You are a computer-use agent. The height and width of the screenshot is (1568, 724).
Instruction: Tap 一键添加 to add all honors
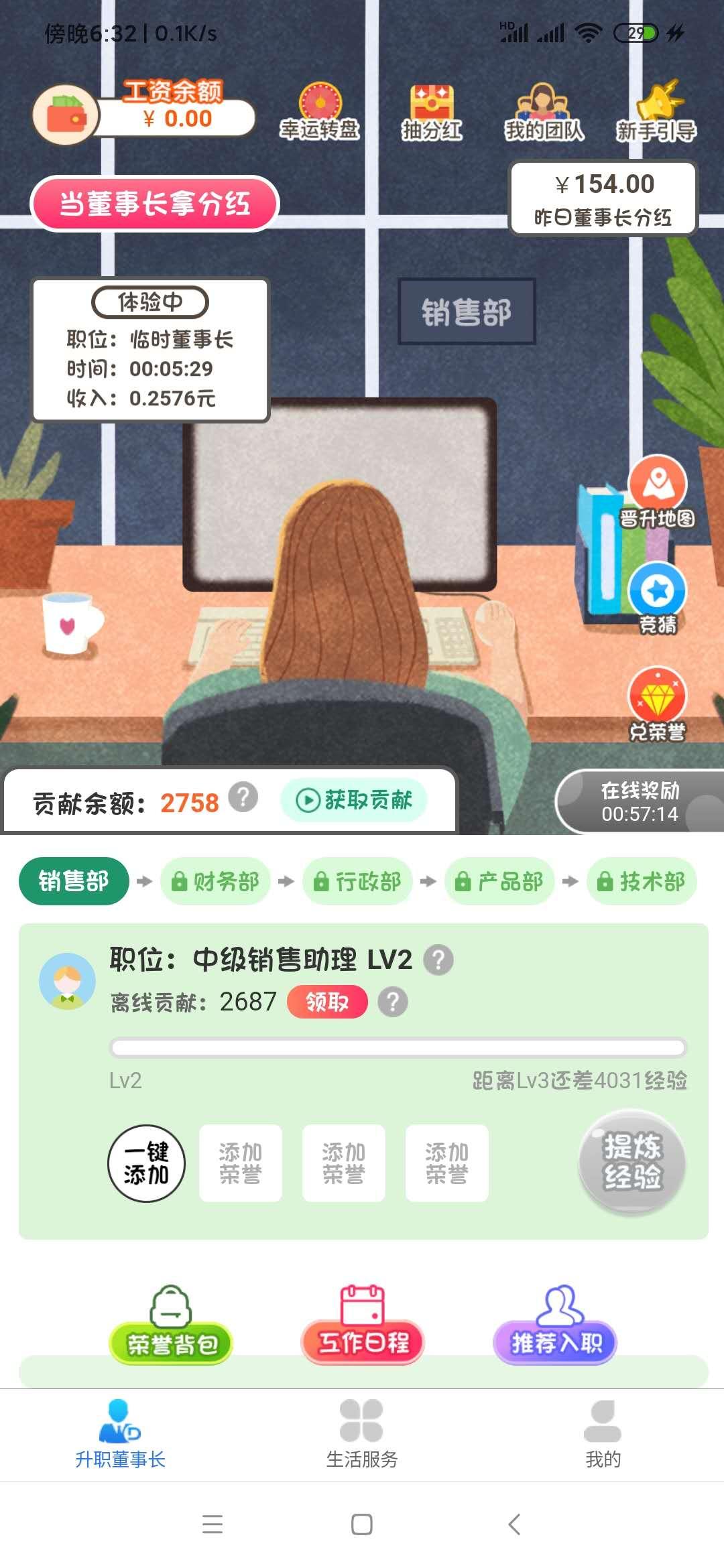(x=146, y=1163)
